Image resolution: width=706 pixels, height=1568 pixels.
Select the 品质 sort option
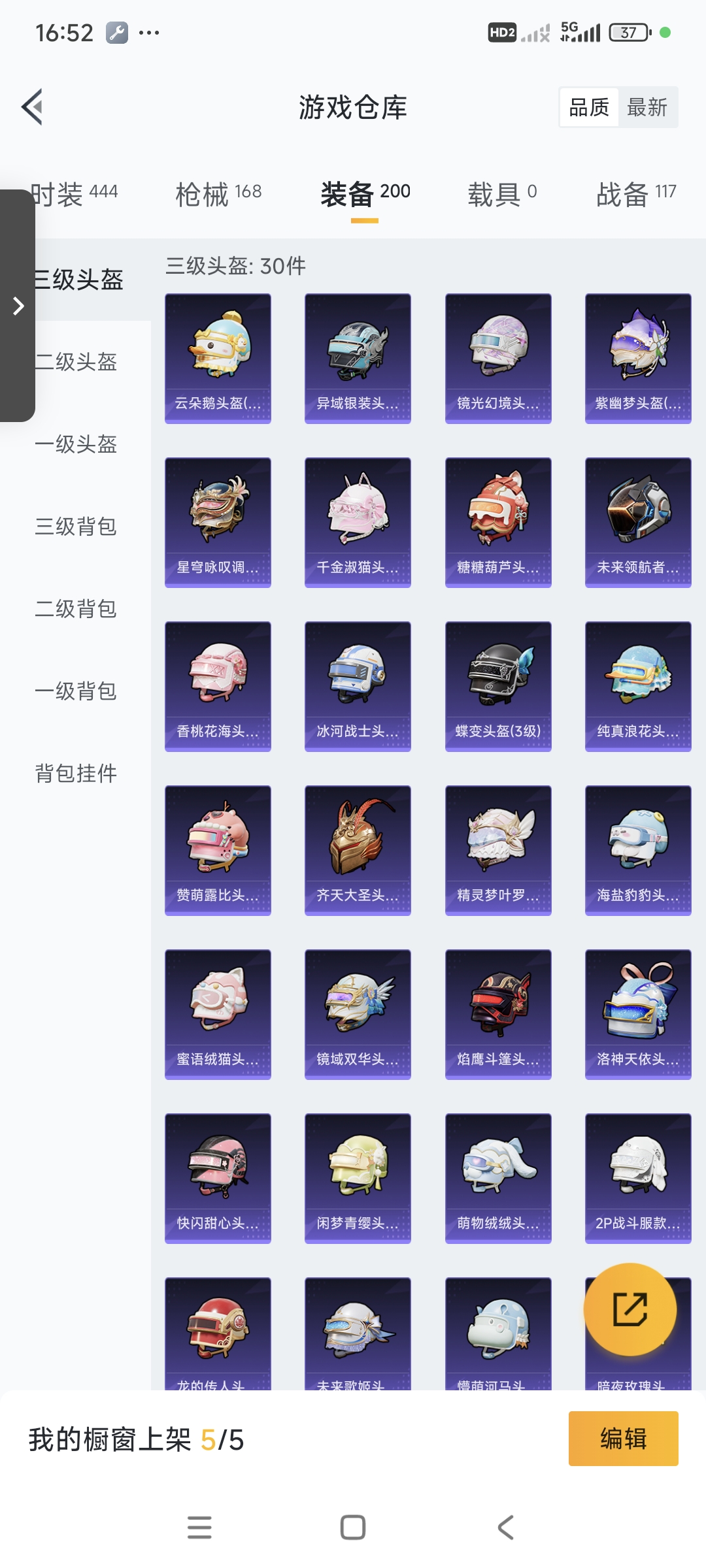[589, 107]
